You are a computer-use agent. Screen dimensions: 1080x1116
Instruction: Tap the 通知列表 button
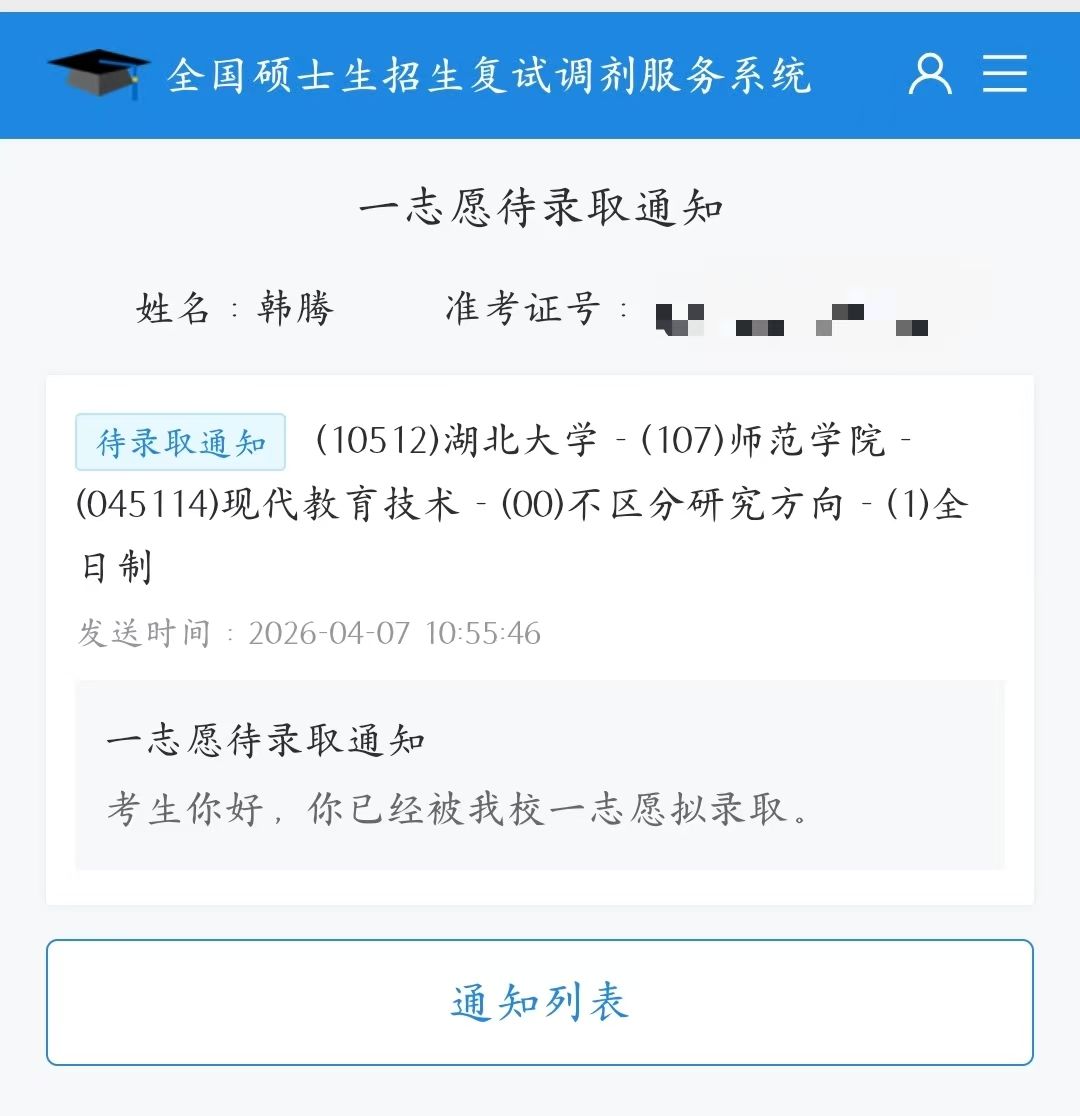click(x=539, y=1002)
